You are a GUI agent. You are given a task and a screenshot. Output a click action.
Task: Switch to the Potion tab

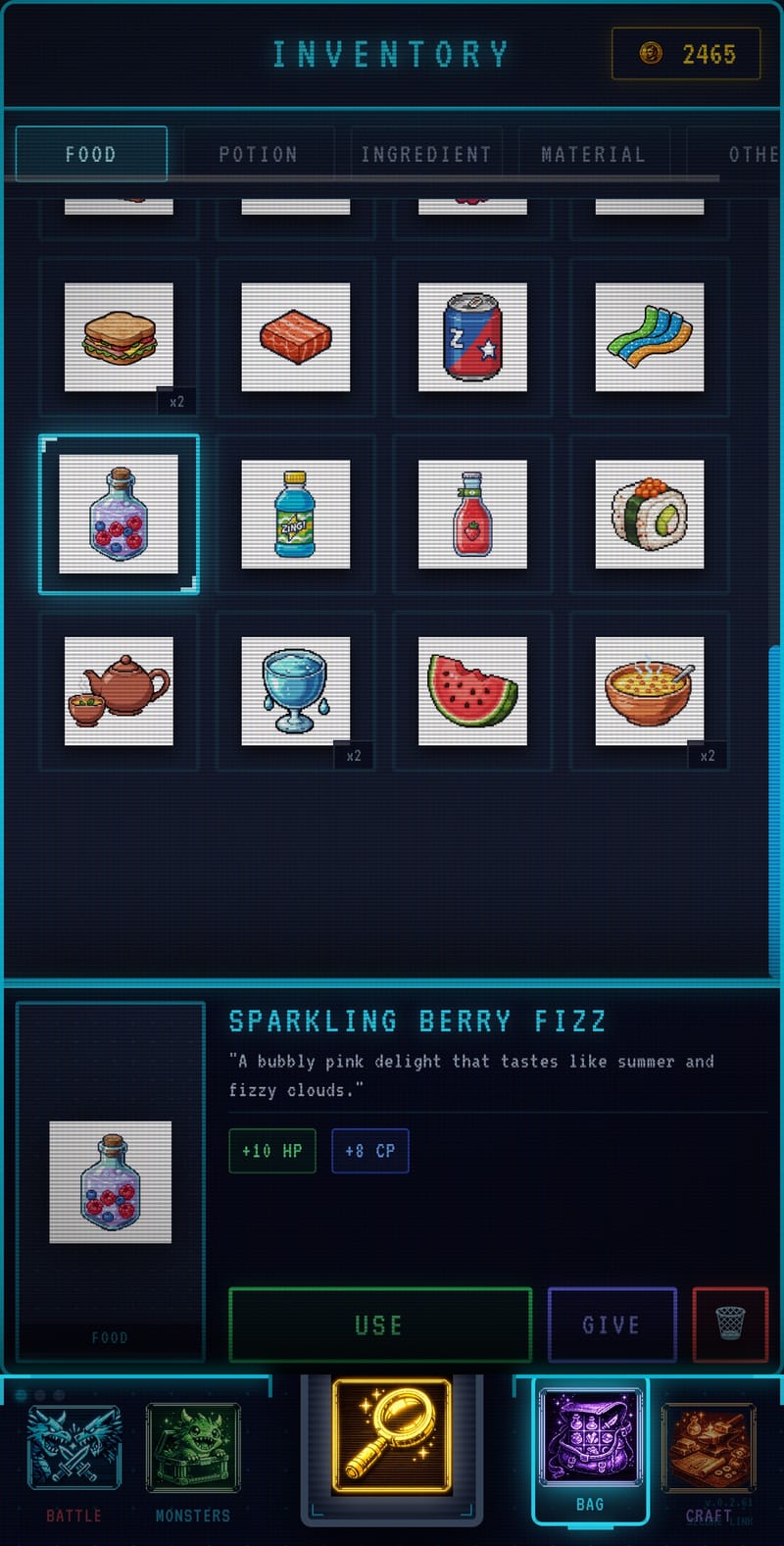point(258,154)
